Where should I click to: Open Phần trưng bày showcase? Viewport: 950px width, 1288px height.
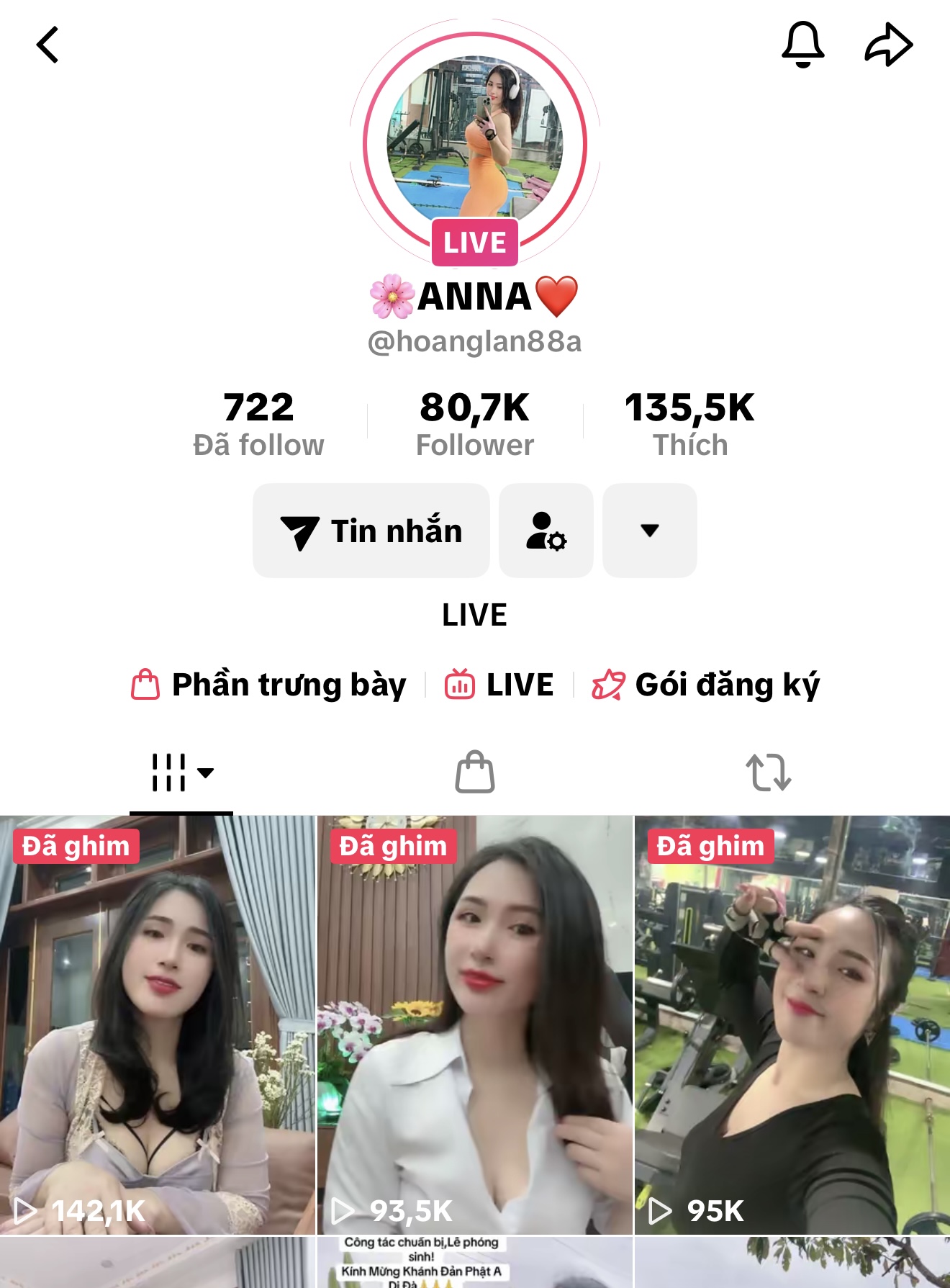[x=269, y=685]
